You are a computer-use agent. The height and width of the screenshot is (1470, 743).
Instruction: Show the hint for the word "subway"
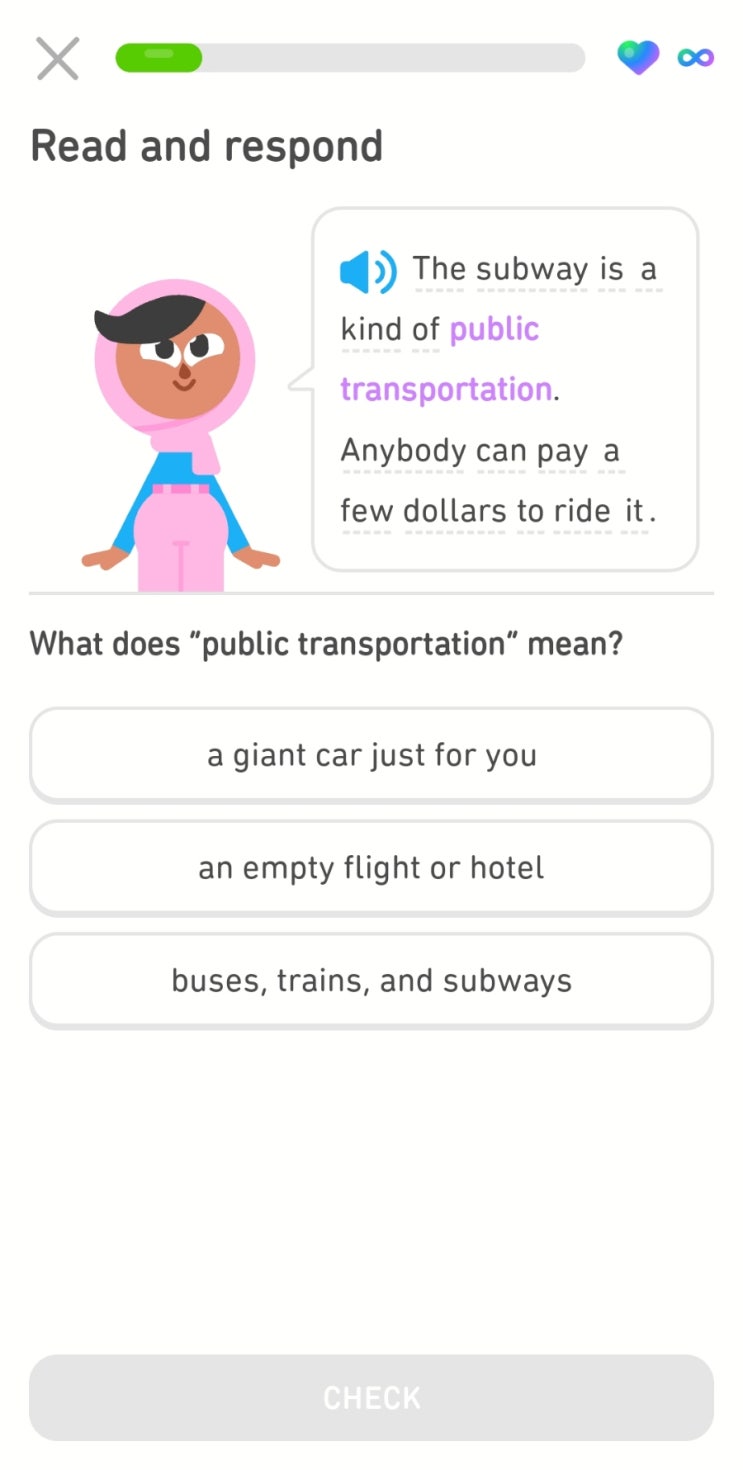tap(532, 269)
